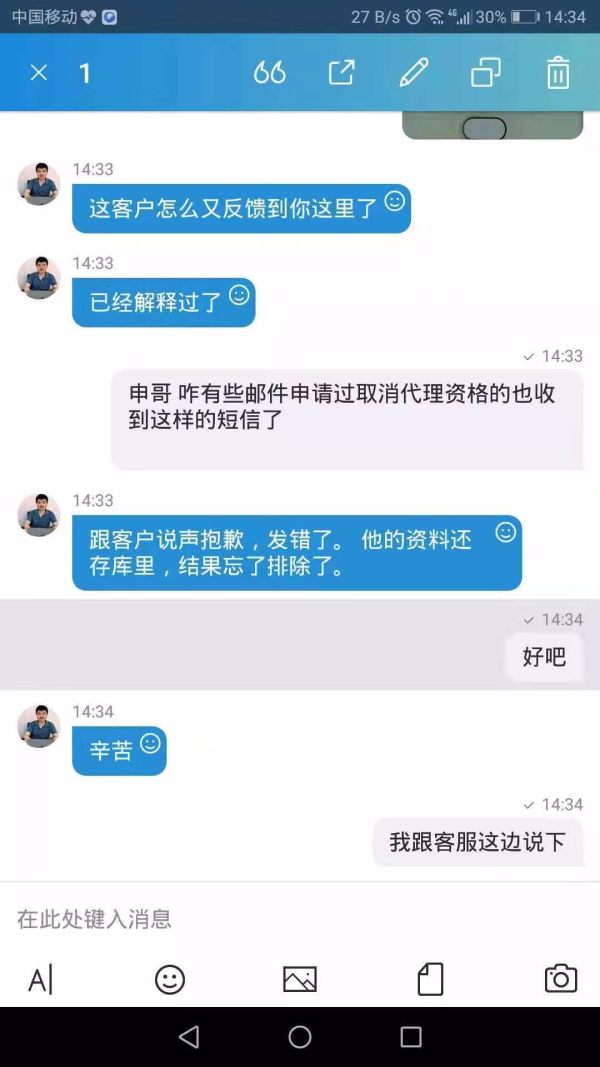Image resolution: width=600 pixels, height=1067 pixels.
Task: Attach a file to the chat
Action: tap(430, 979)
